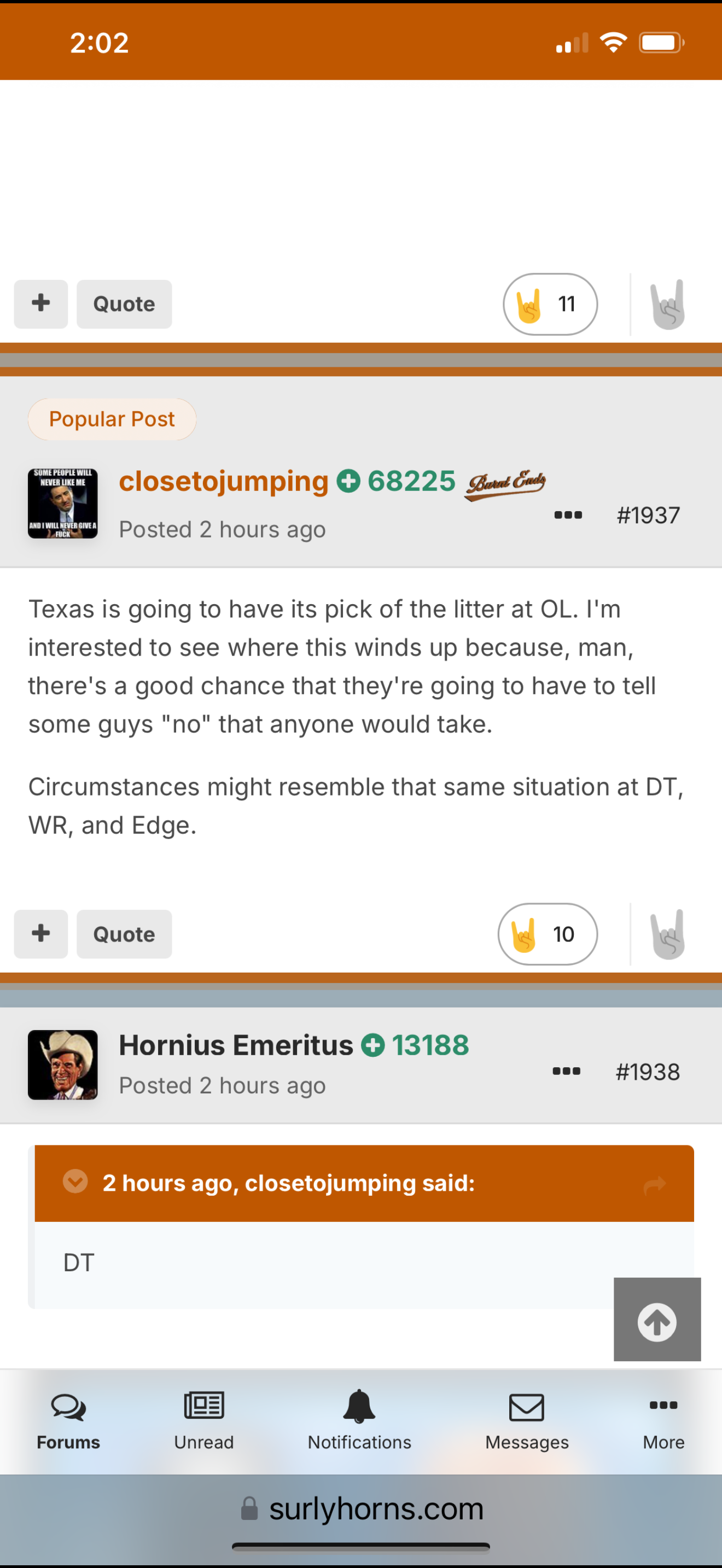Open post link #1937
This screenshot has height=1568, width=722.
[x=648, y=515]
